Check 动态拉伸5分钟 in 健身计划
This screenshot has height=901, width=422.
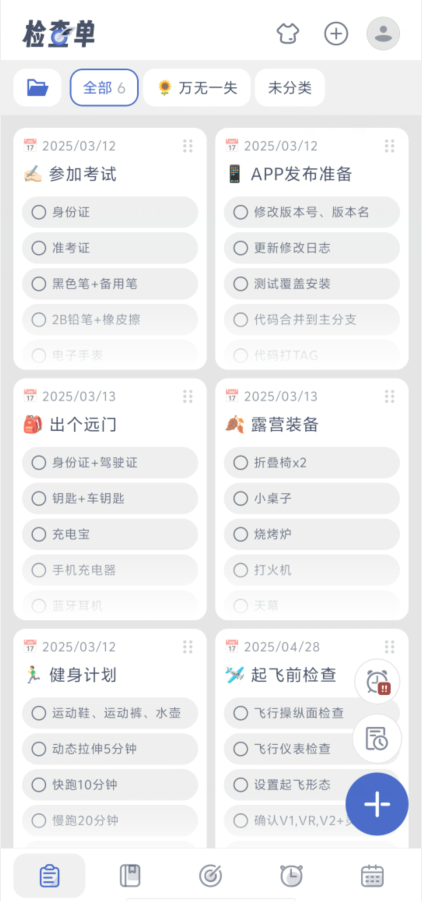[x=39, y=749]
